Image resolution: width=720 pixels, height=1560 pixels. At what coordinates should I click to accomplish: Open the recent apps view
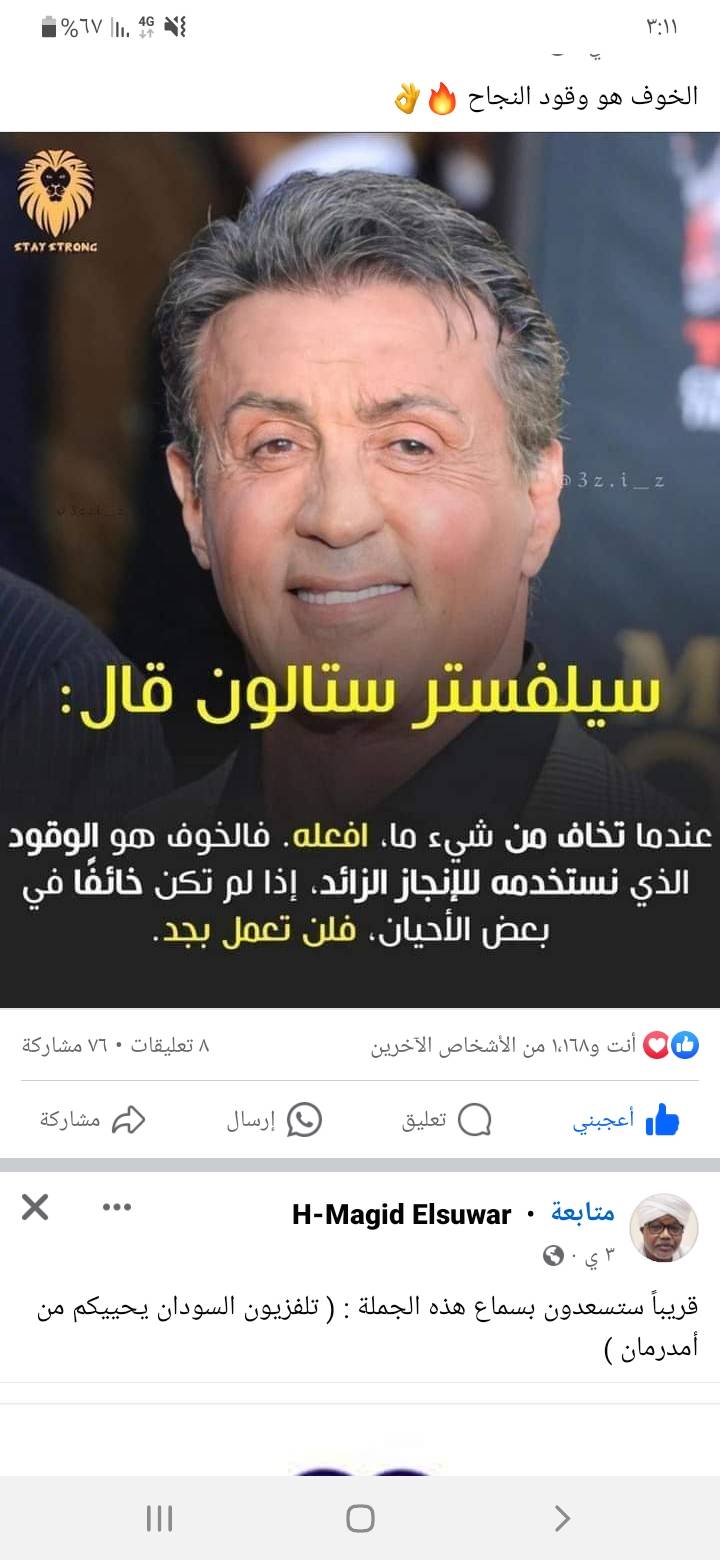tap(160, 1519)
